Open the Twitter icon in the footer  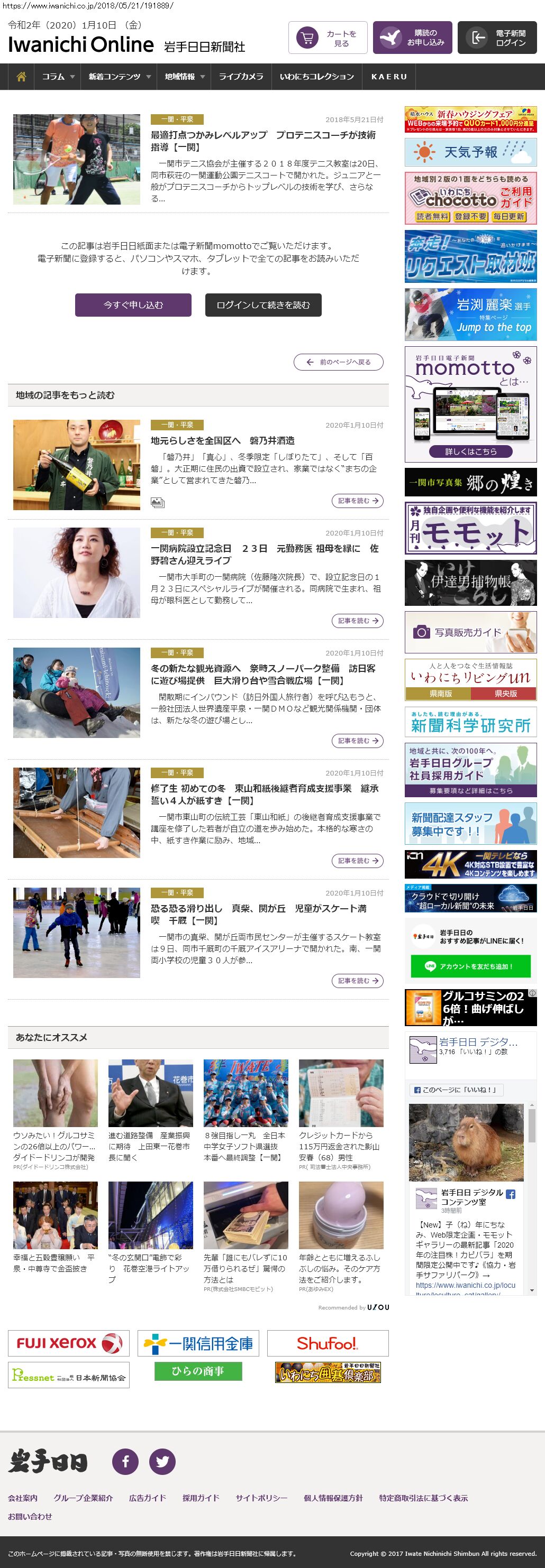(162, 1462)
